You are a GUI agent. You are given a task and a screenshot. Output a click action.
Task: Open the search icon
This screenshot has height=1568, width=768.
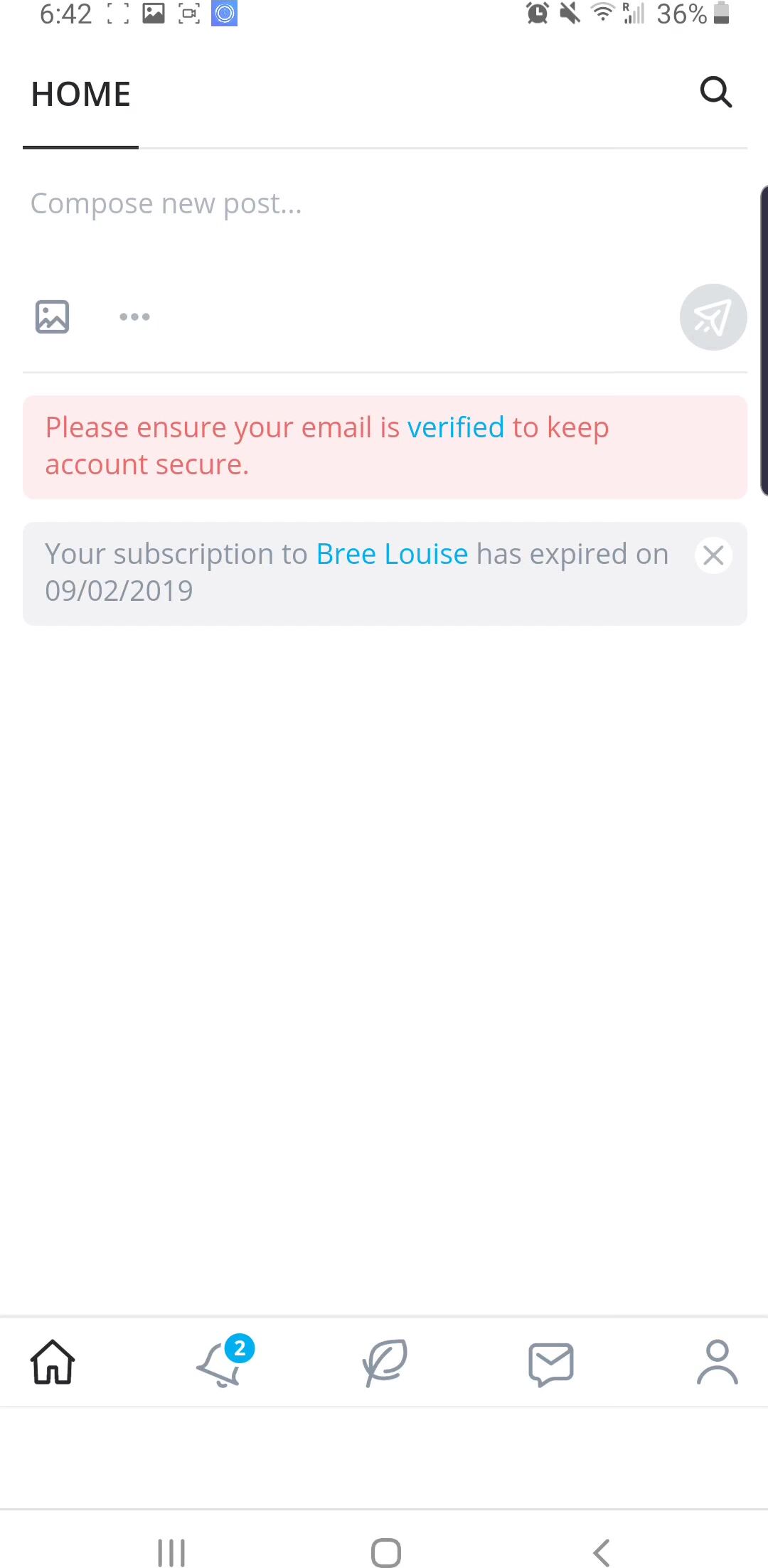pyautogui.click(x=715, y=92)
